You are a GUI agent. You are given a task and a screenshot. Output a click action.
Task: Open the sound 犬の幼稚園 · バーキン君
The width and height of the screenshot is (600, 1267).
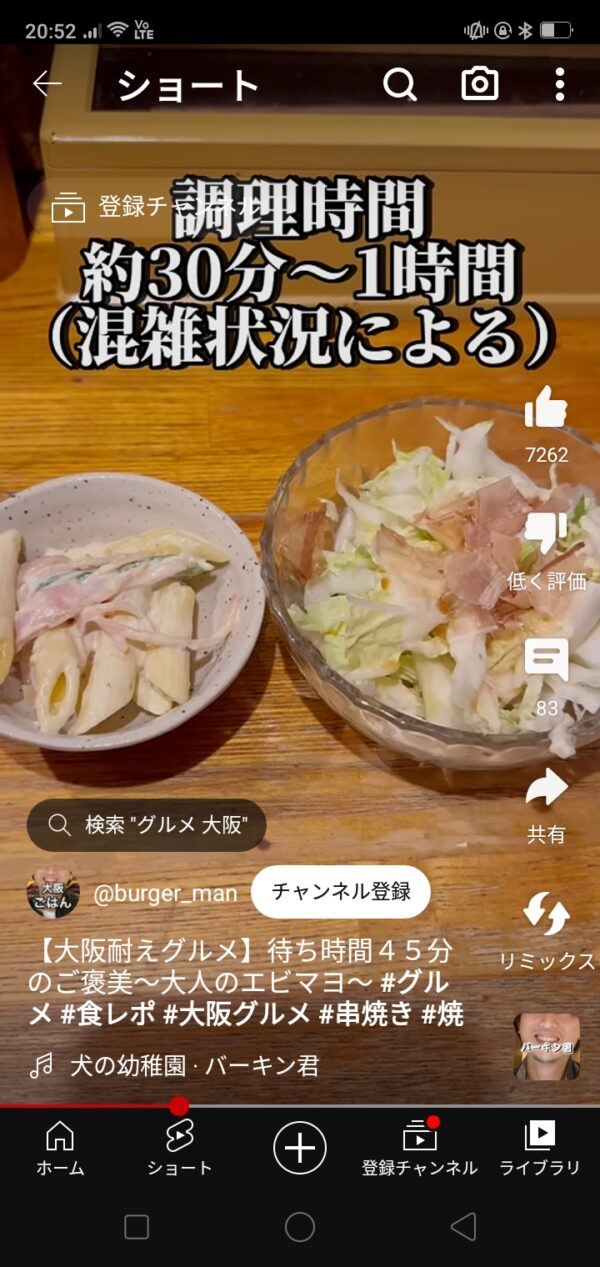[x=194, y=1066]
